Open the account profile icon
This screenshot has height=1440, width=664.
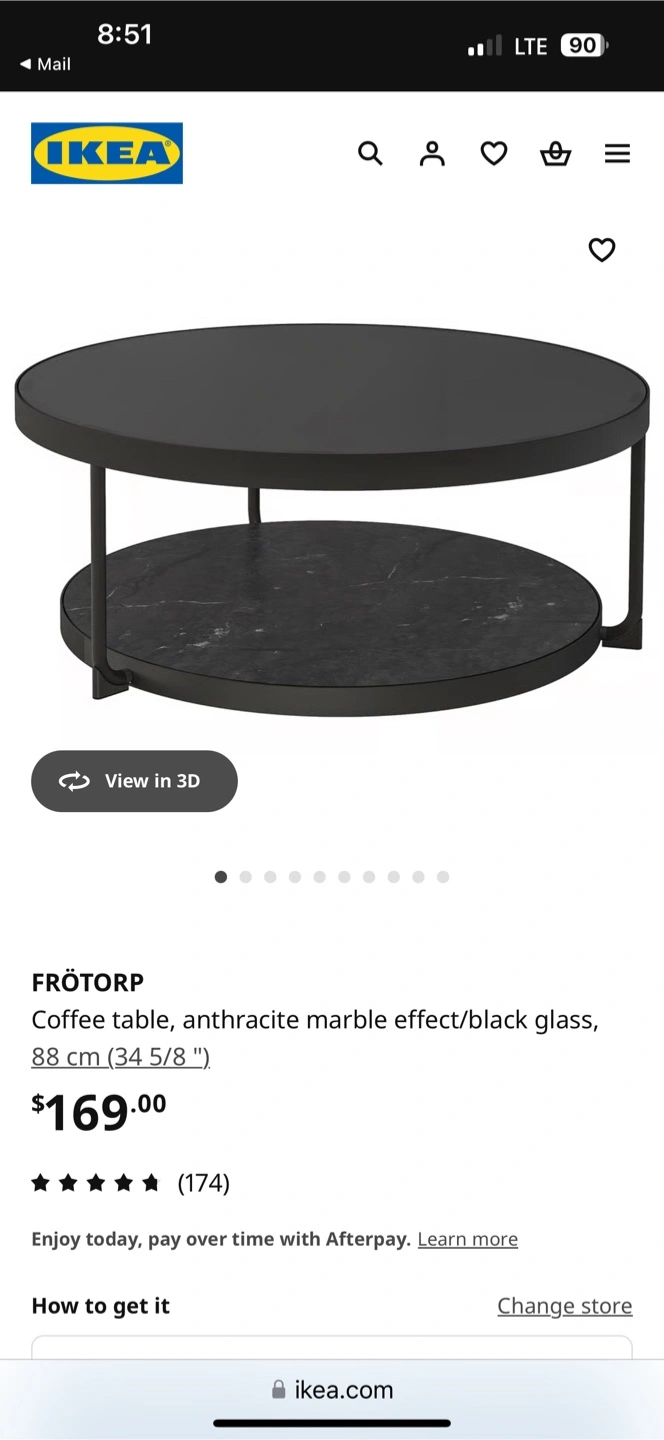[432, 153]
